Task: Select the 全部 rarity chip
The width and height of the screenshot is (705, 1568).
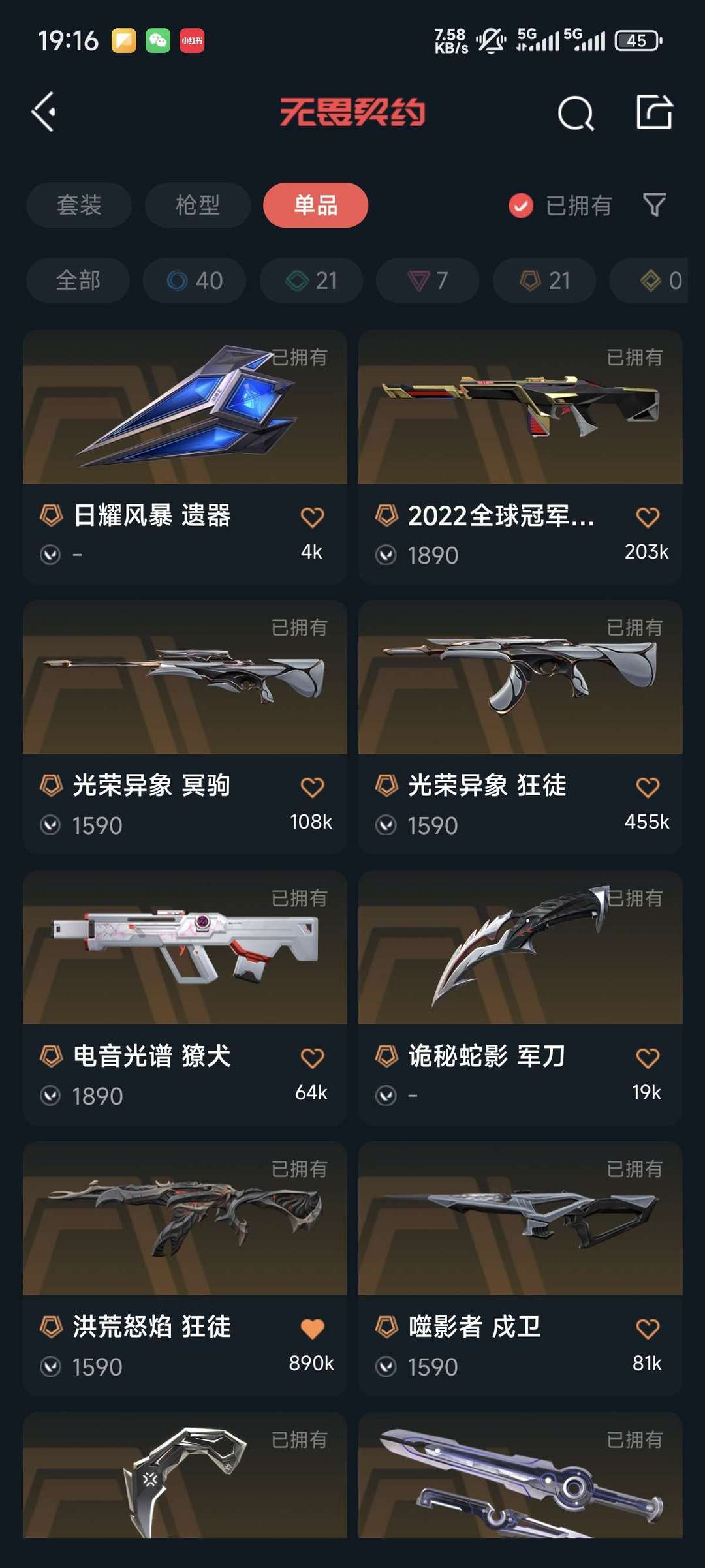Action: tap(78, 281)
